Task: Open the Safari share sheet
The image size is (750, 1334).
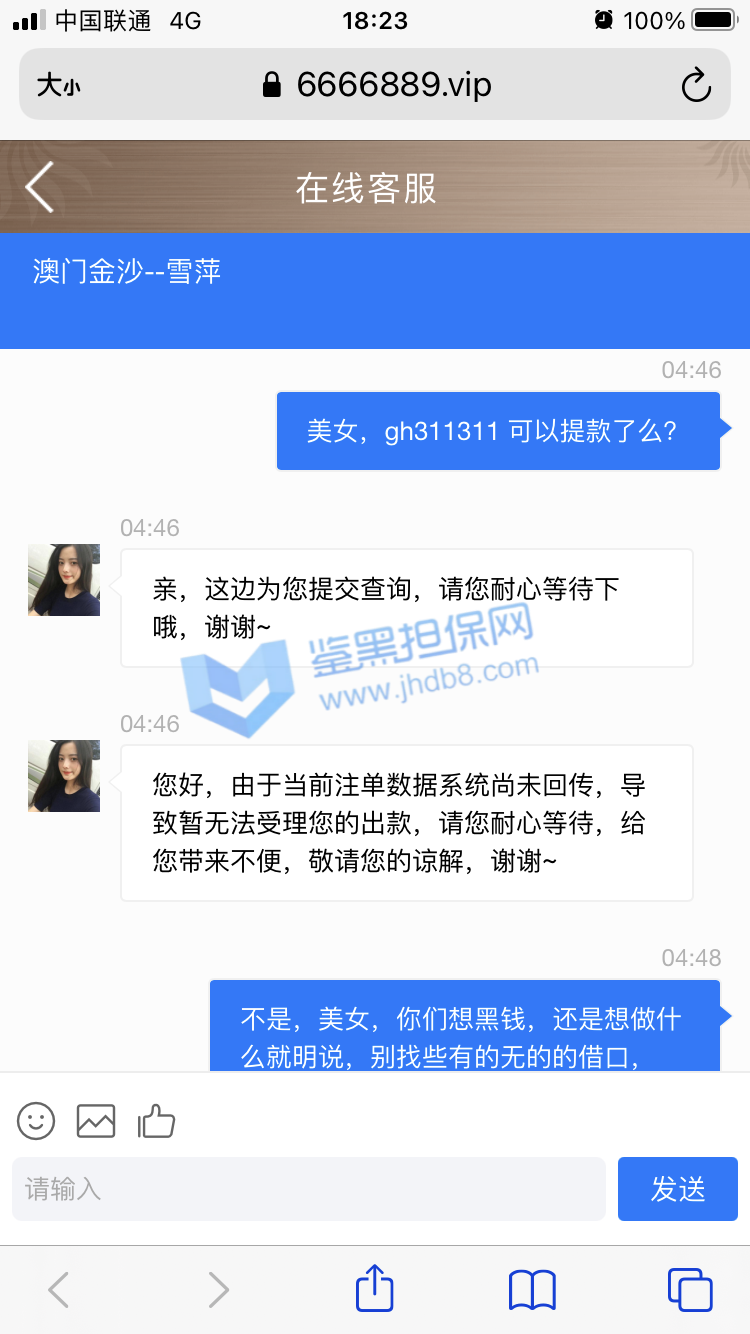Action: (x=375, y=1289)
